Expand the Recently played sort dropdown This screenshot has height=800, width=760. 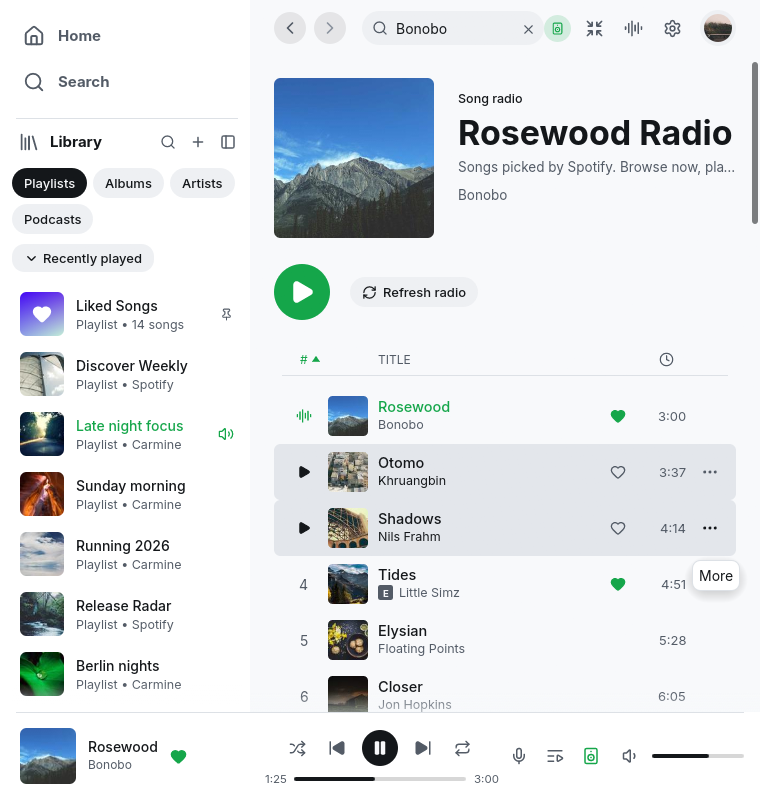[83, 259]
